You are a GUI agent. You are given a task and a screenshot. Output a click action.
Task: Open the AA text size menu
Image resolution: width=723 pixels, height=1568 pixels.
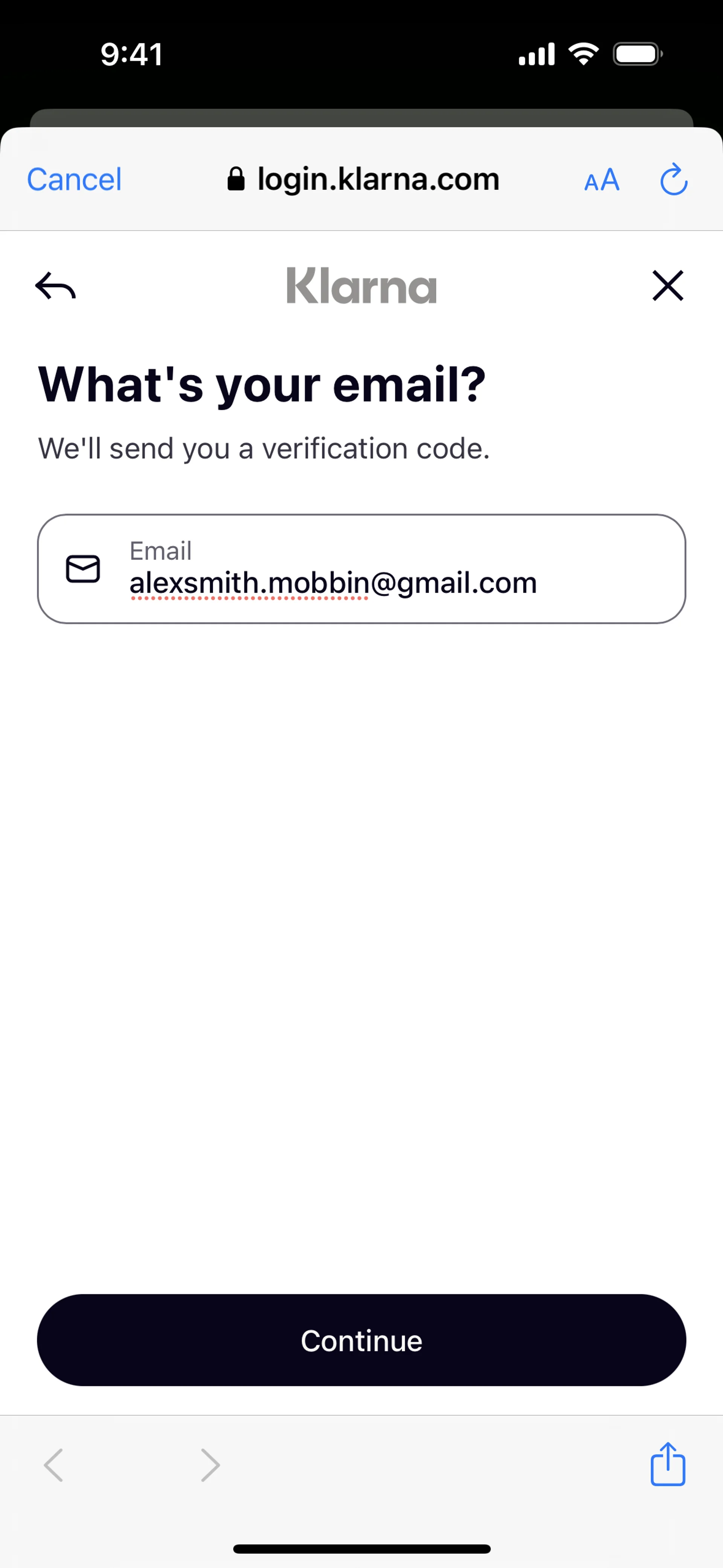click(x=601, y=180)
